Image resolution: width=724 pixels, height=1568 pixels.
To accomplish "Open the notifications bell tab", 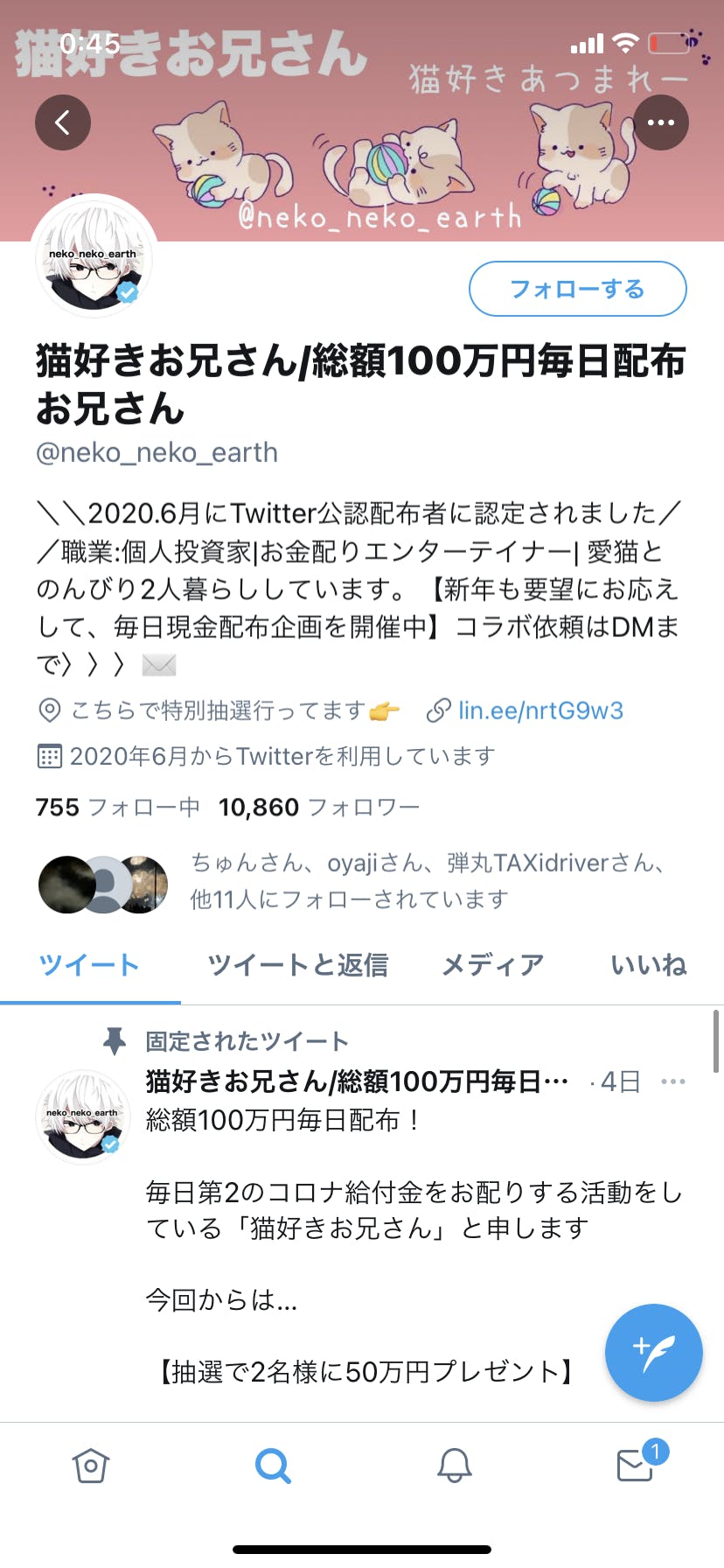I will click(x=454, y=1465).
